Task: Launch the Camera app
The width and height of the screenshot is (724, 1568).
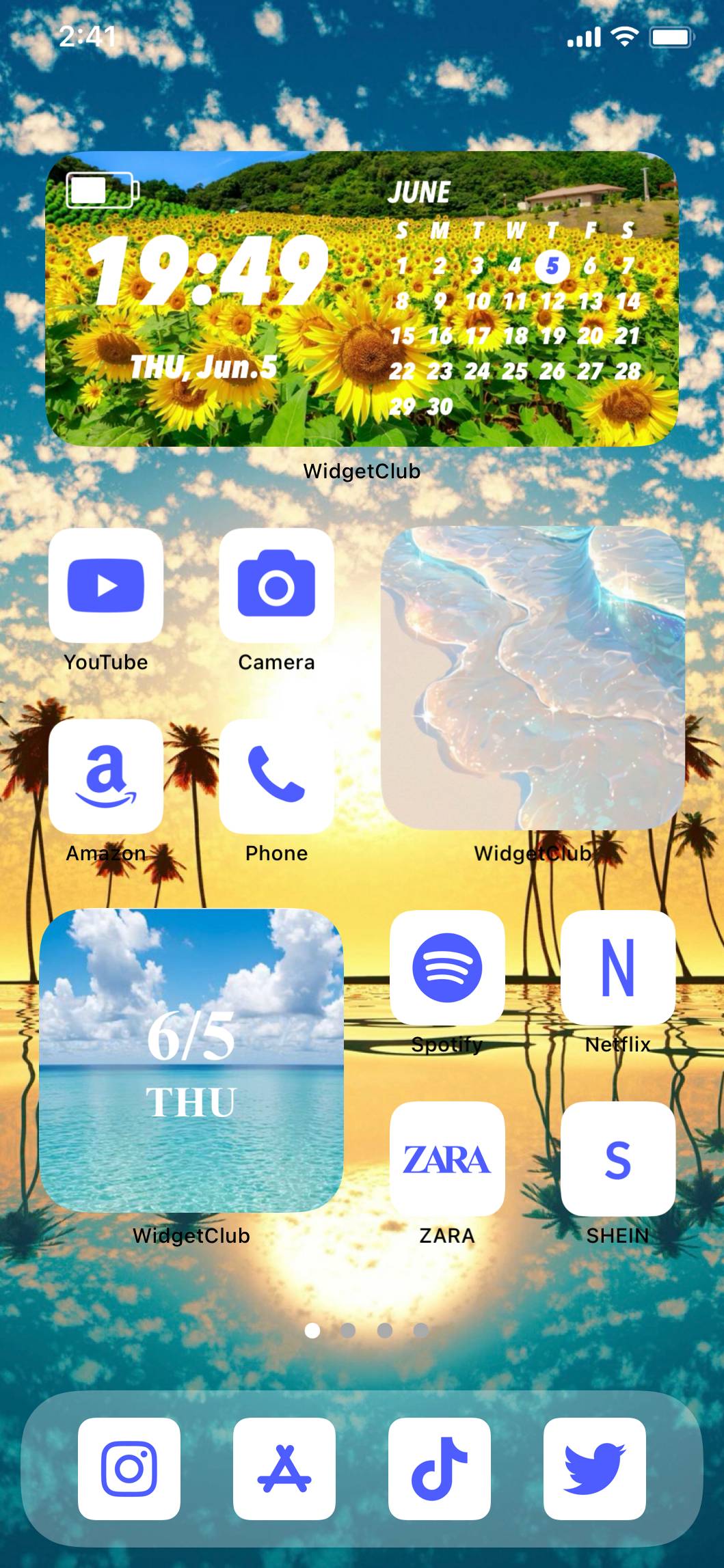Action: click(276, 585)
